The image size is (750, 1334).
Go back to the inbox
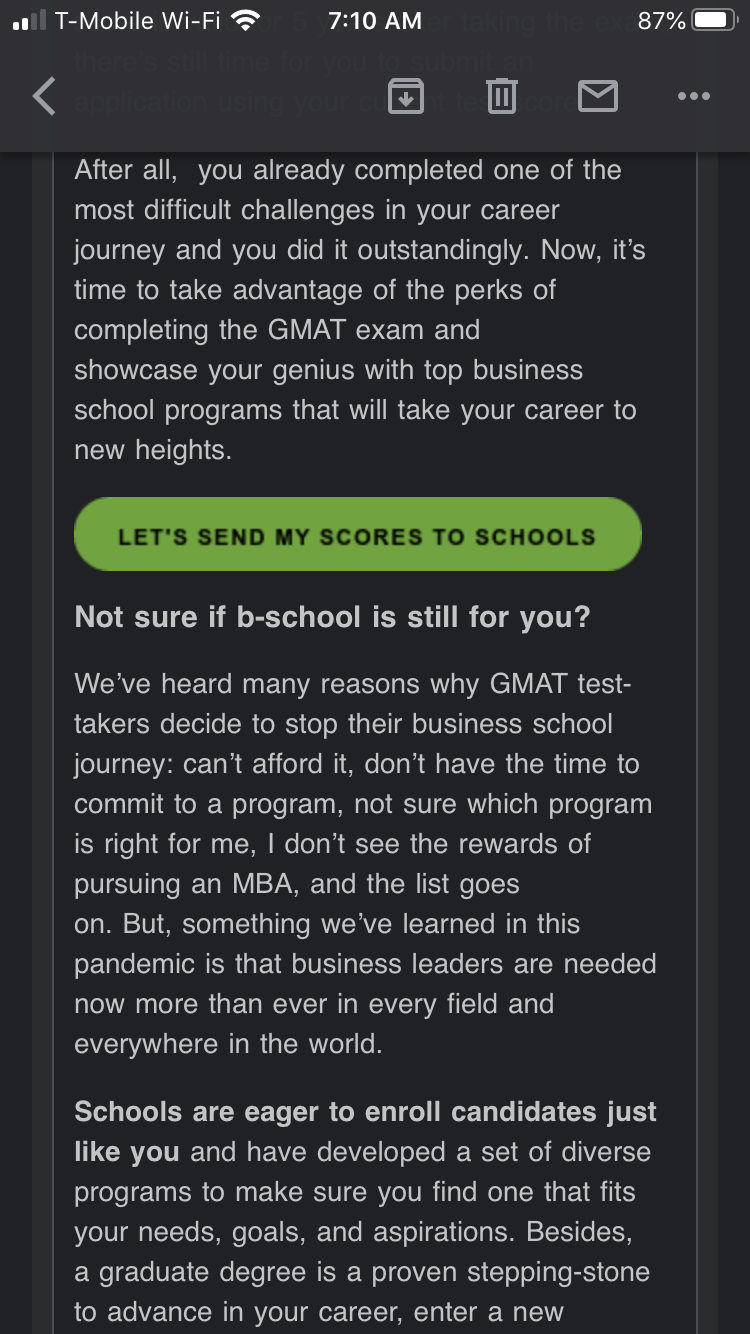[44, 97]
